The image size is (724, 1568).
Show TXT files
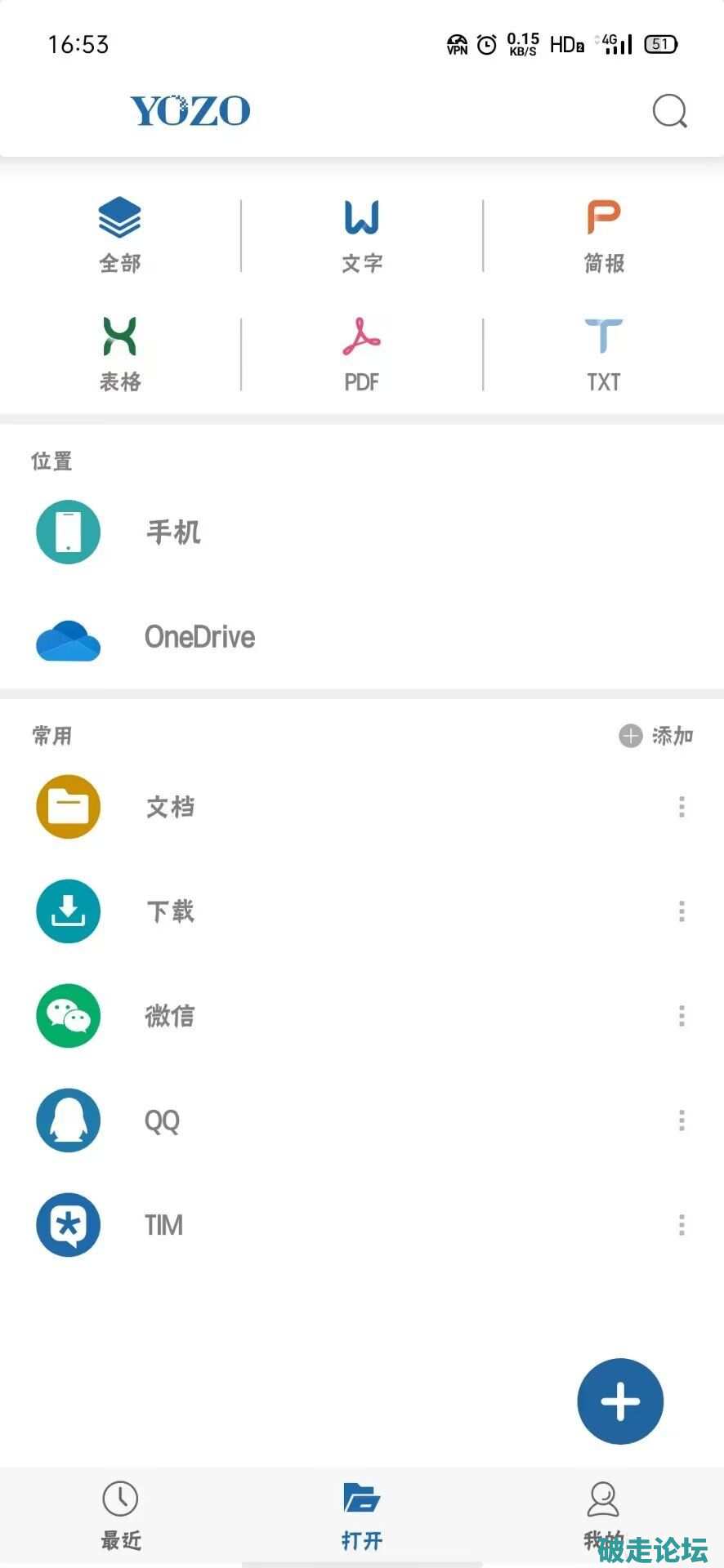click(604, 354)
